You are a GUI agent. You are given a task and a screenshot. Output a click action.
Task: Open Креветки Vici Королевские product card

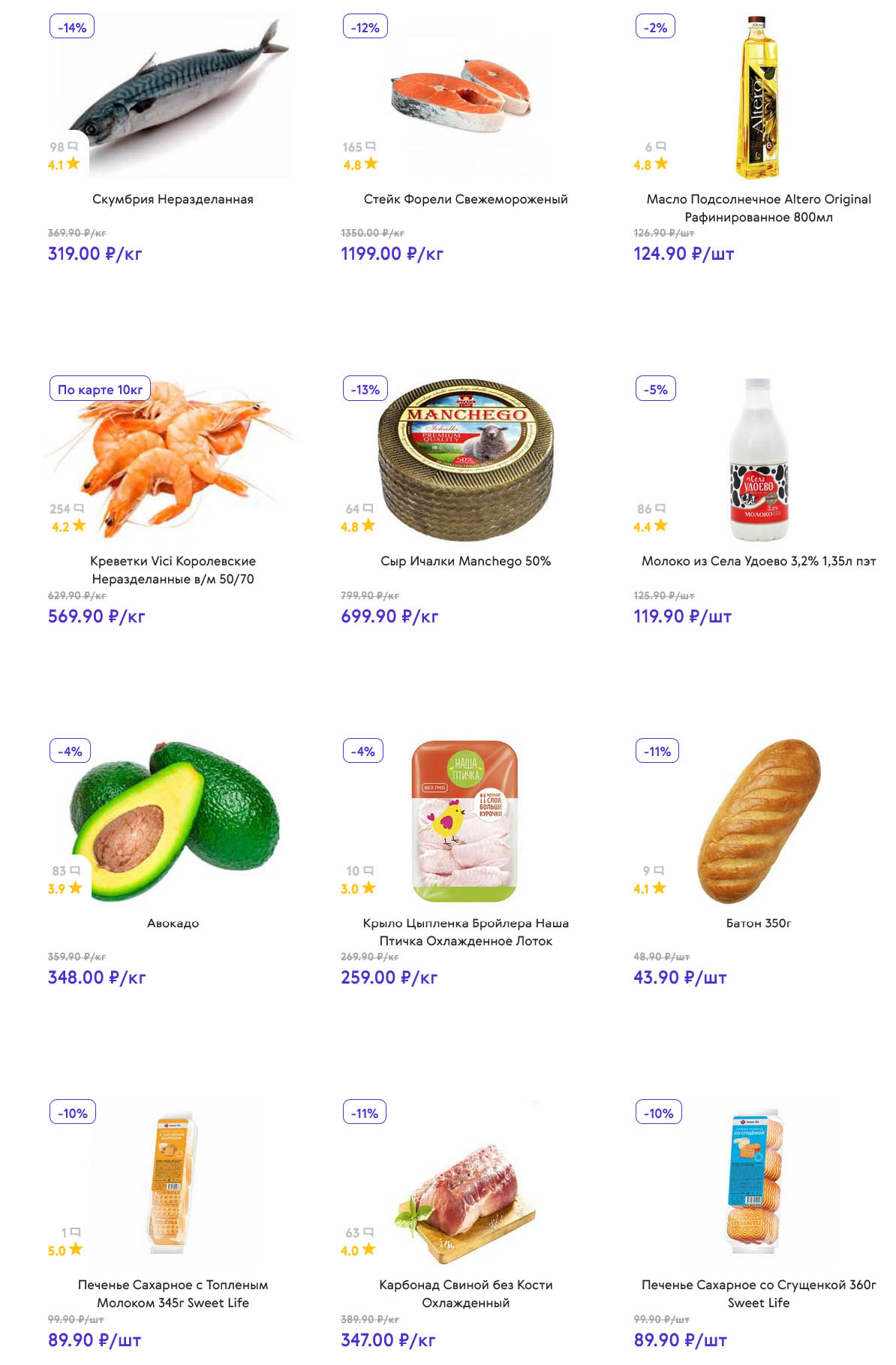[173, 570]
